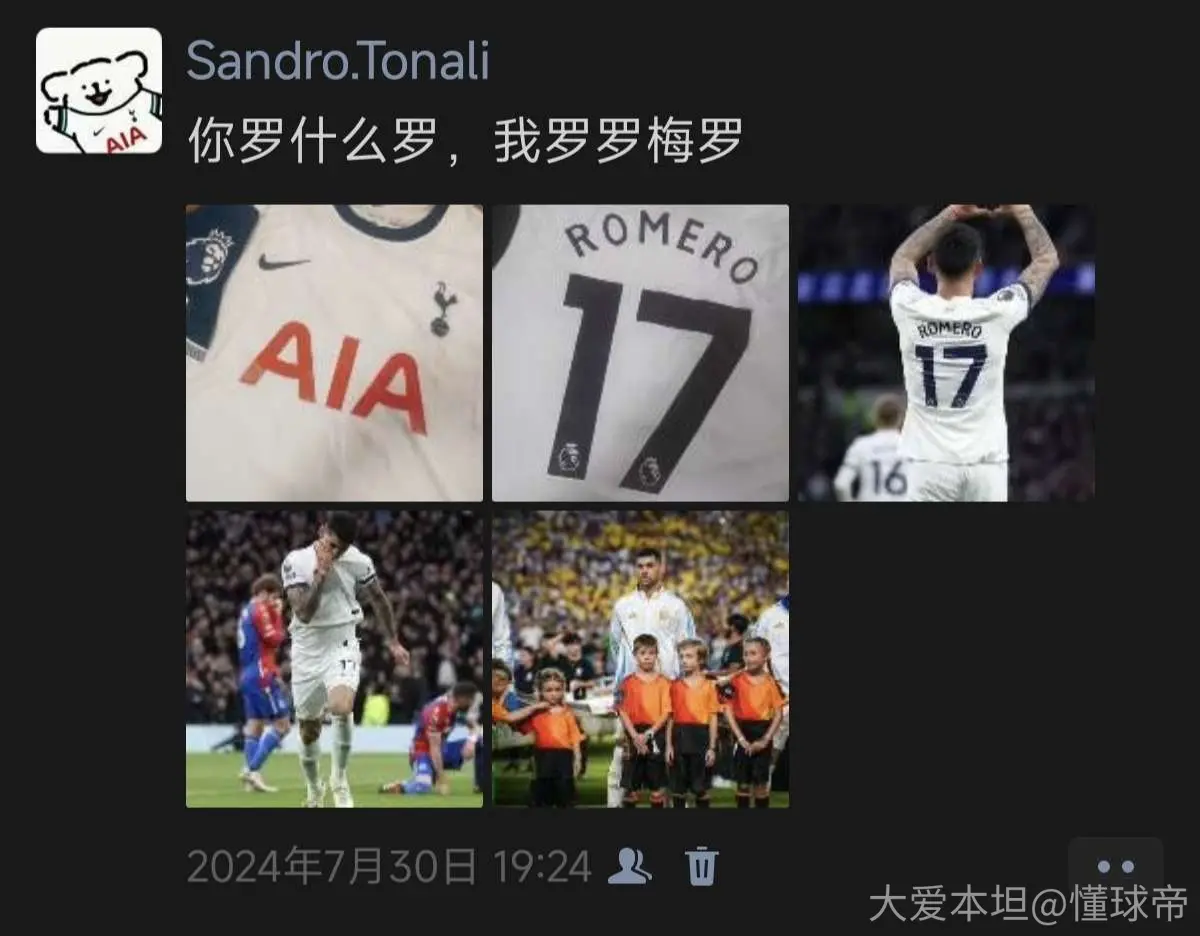Delete this post with the trash icon
1200x936 pixels.
tap(702, 866)
